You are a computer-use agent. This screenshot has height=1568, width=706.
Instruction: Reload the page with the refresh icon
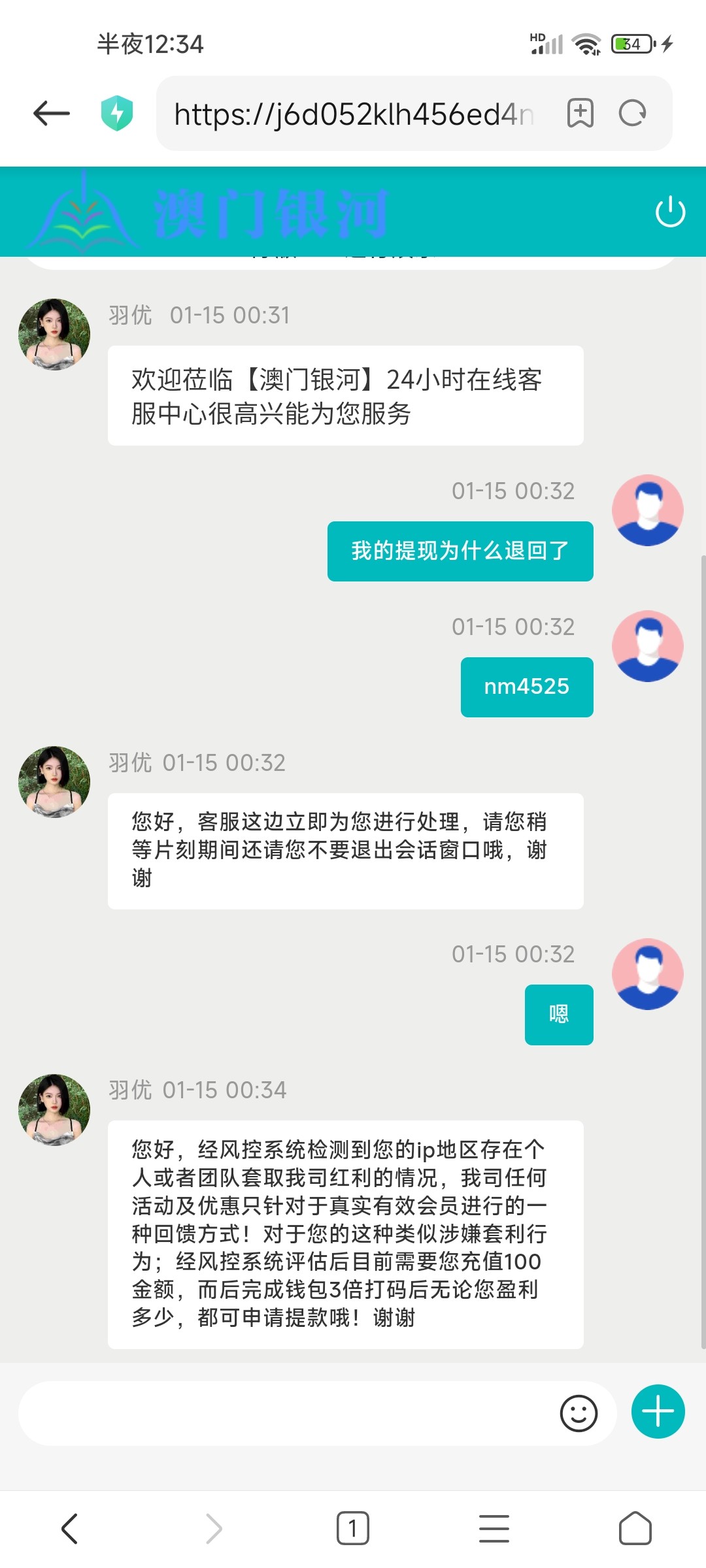(x=631, y=112)
